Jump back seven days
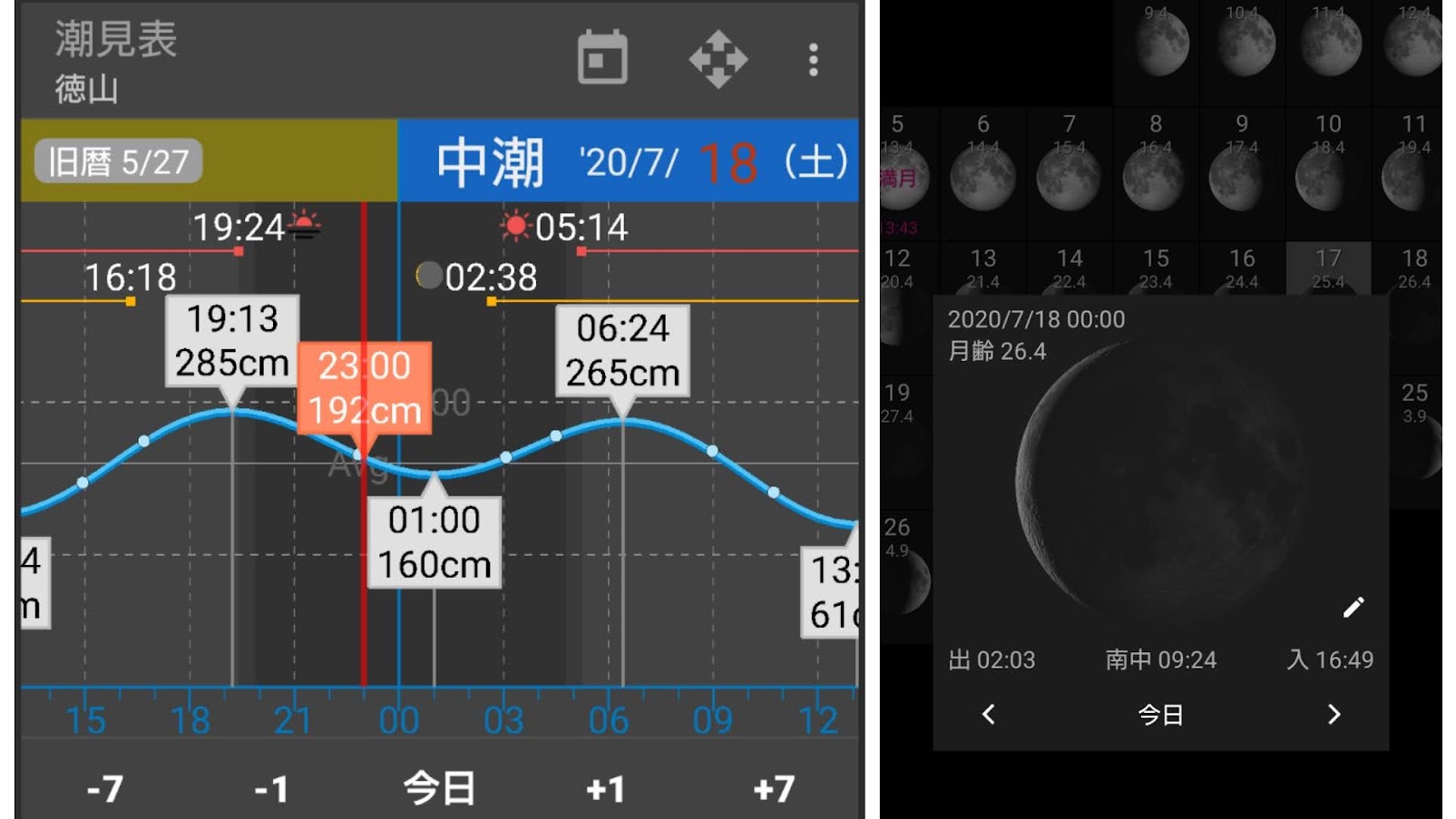Viewport: 1456px width, 819px height. tap(104, 788)
